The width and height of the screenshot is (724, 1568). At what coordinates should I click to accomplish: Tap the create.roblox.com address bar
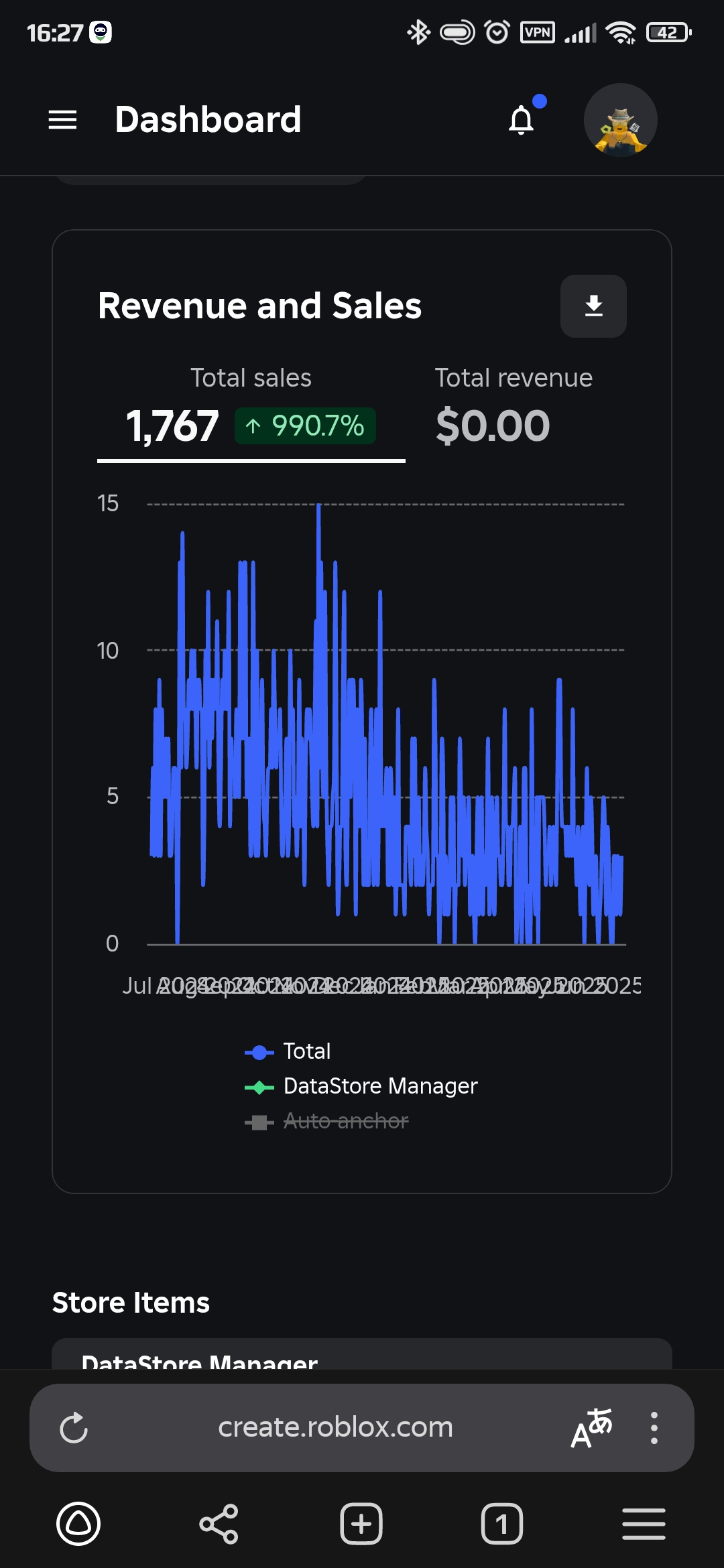tap(335, 1428)
